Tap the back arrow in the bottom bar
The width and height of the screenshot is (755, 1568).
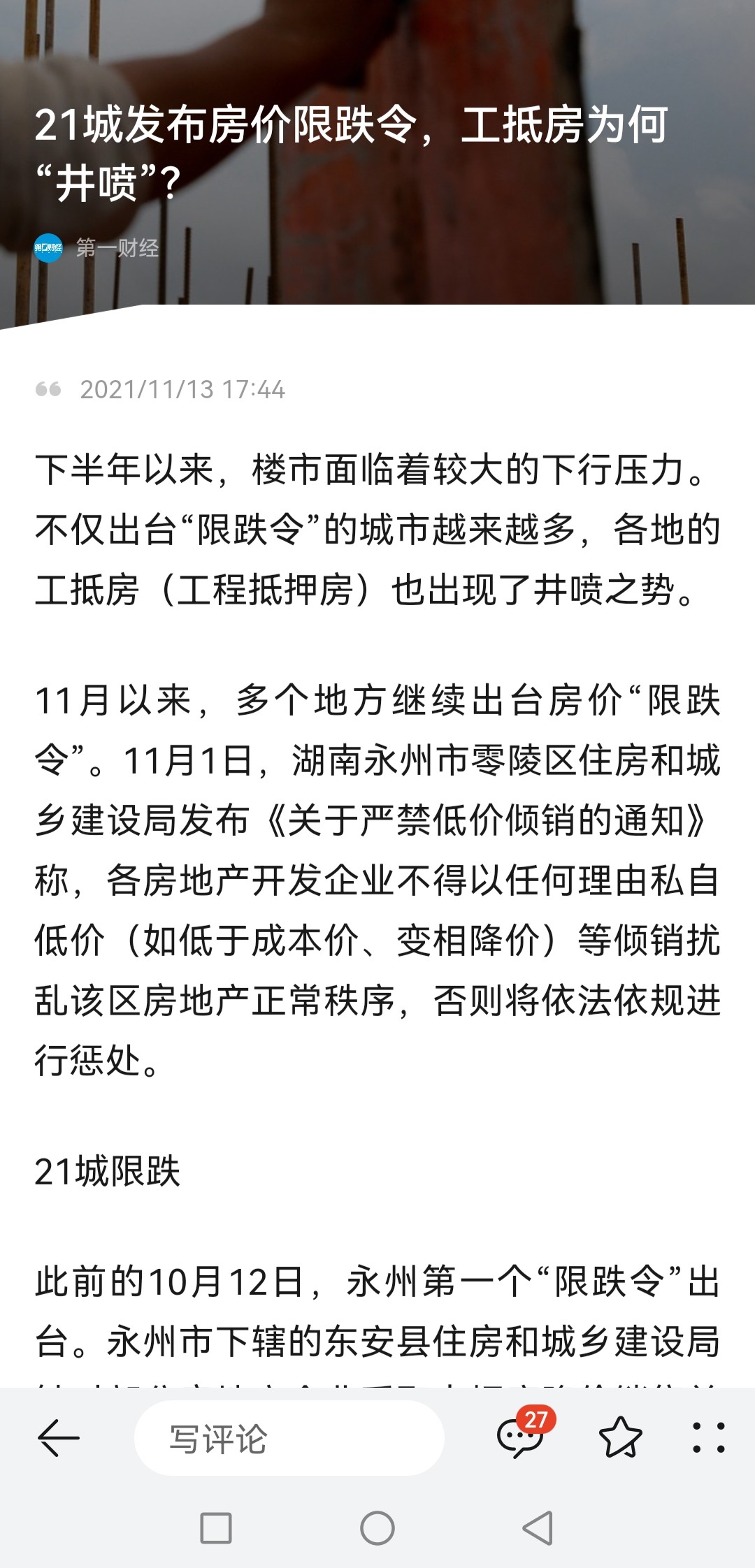[58, 1438]
